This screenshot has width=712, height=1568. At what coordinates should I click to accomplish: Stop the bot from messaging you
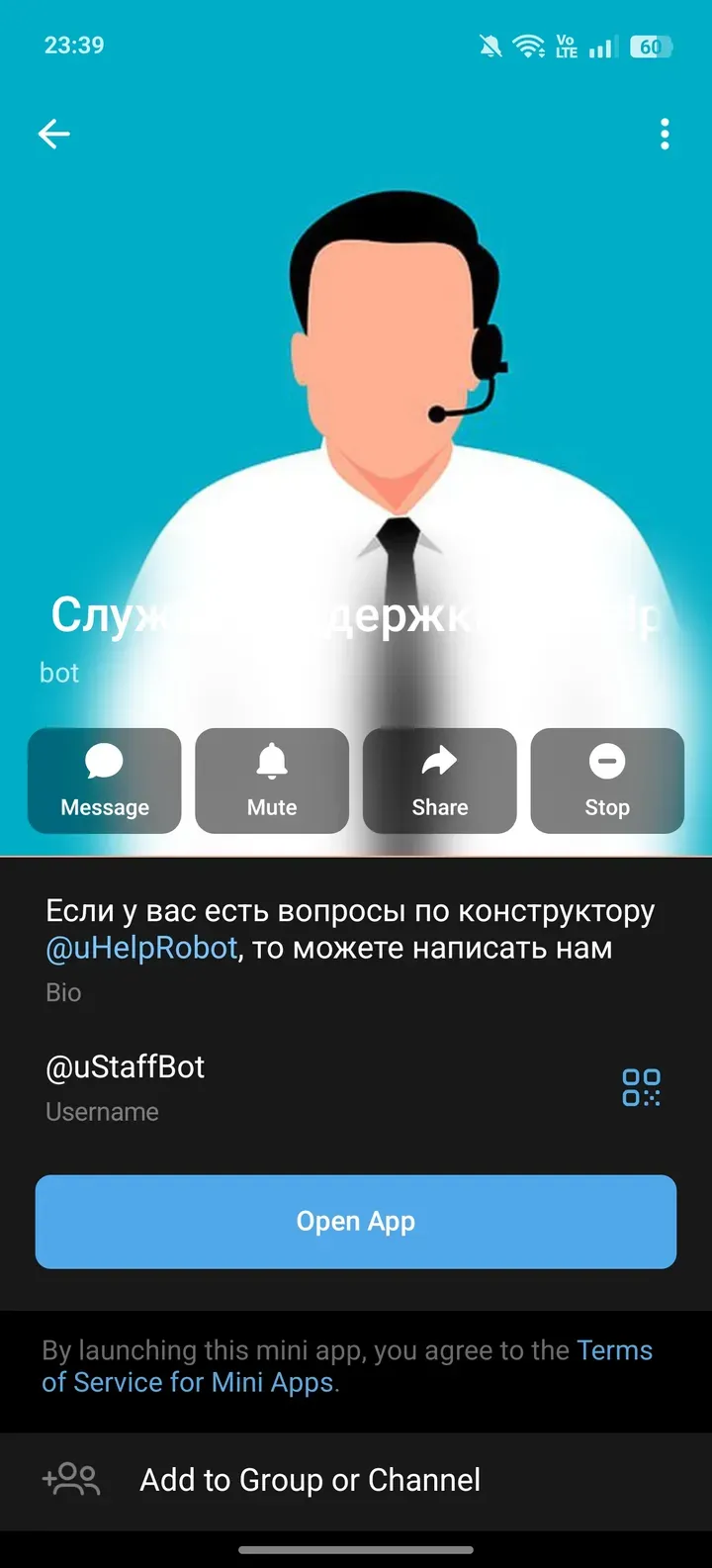[607, 781]
